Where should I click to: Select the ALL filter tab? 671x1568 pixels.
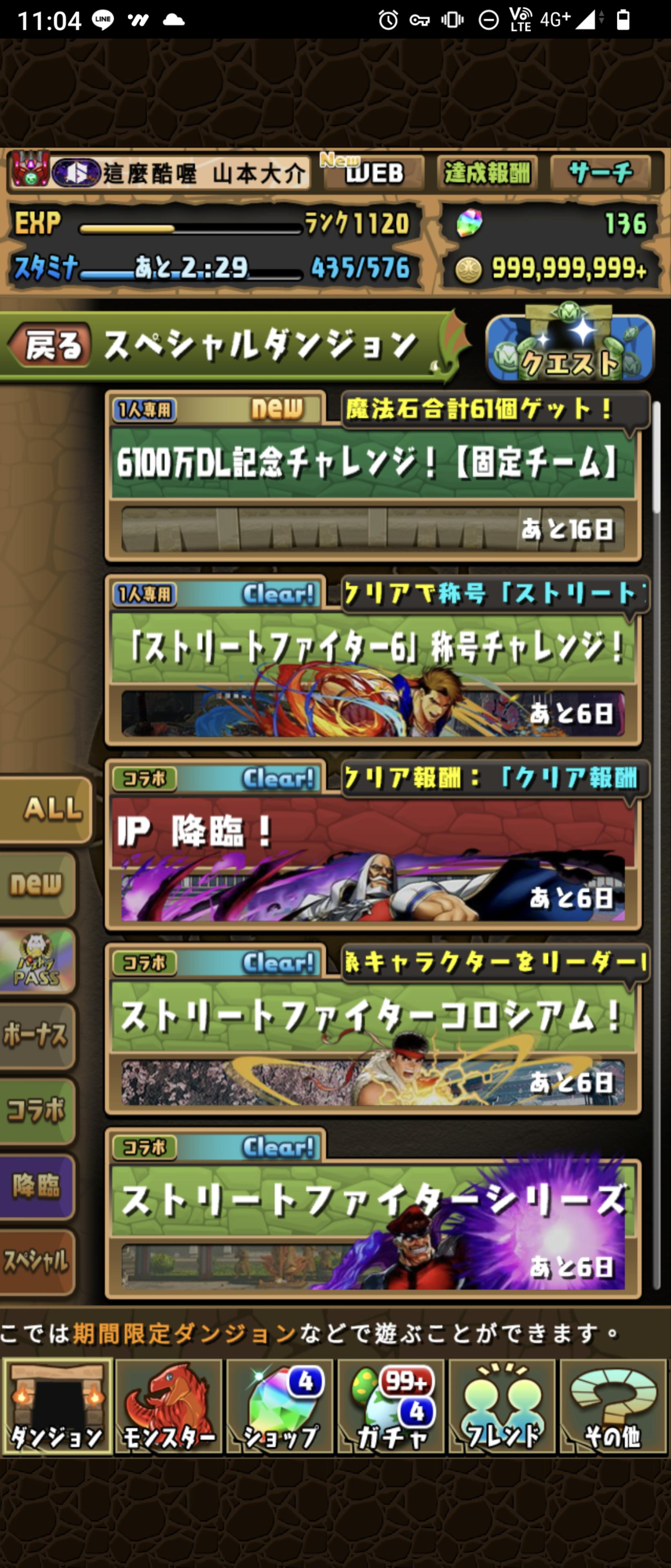pyautogui.click(x=46, y=810)
